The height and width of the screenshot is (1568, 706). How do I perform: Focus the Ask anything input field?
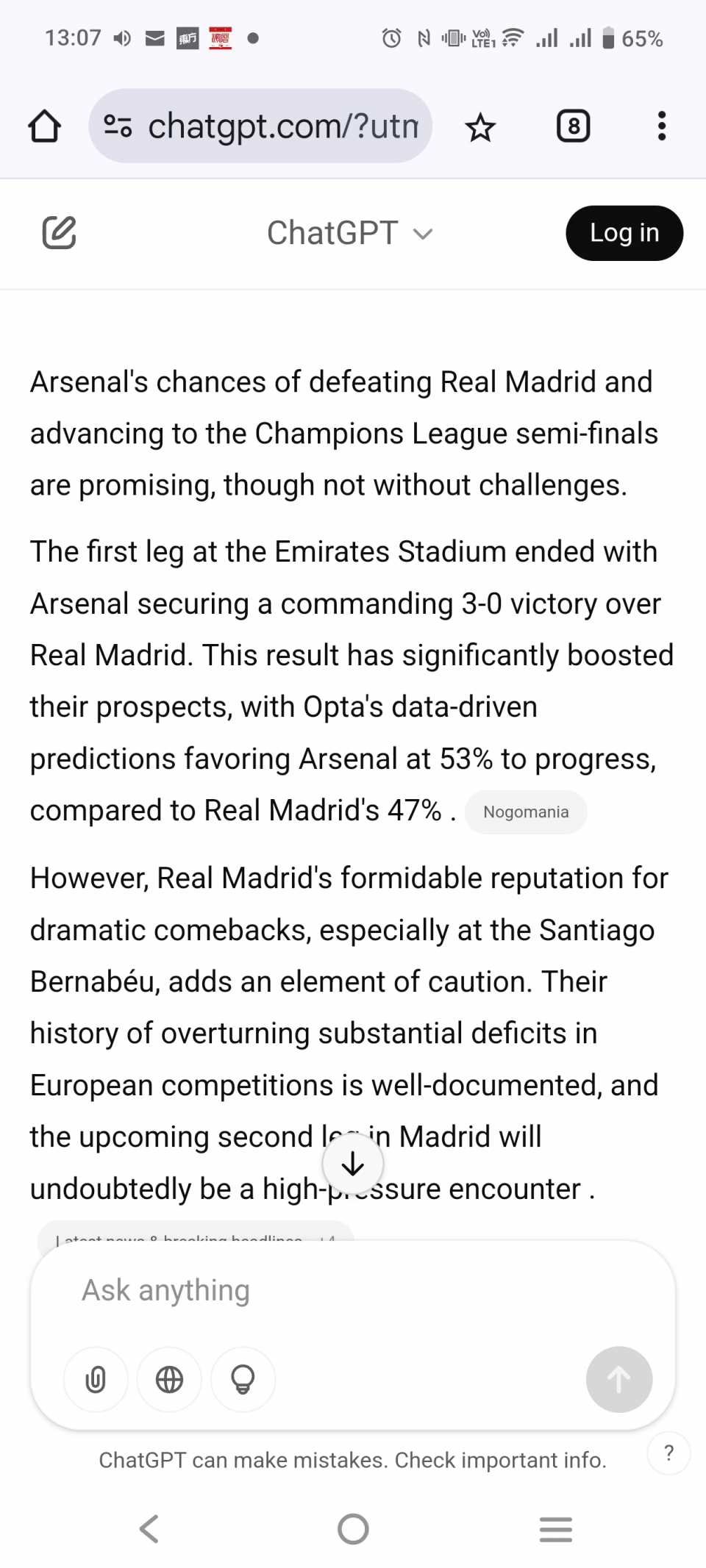click(x=353, y=1290)
